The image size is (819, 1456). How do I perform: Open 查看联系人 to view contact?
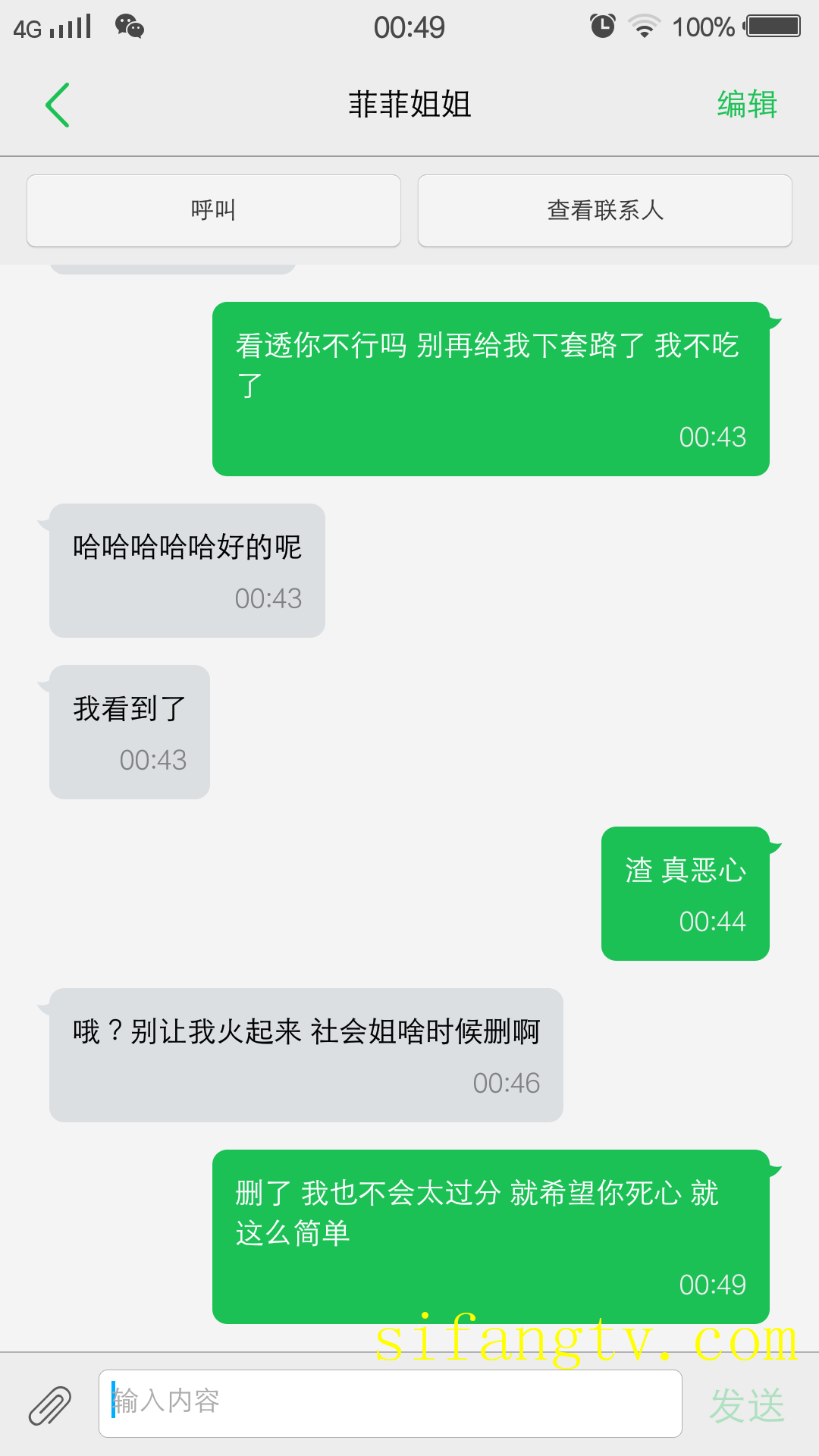tap(604, 210)
